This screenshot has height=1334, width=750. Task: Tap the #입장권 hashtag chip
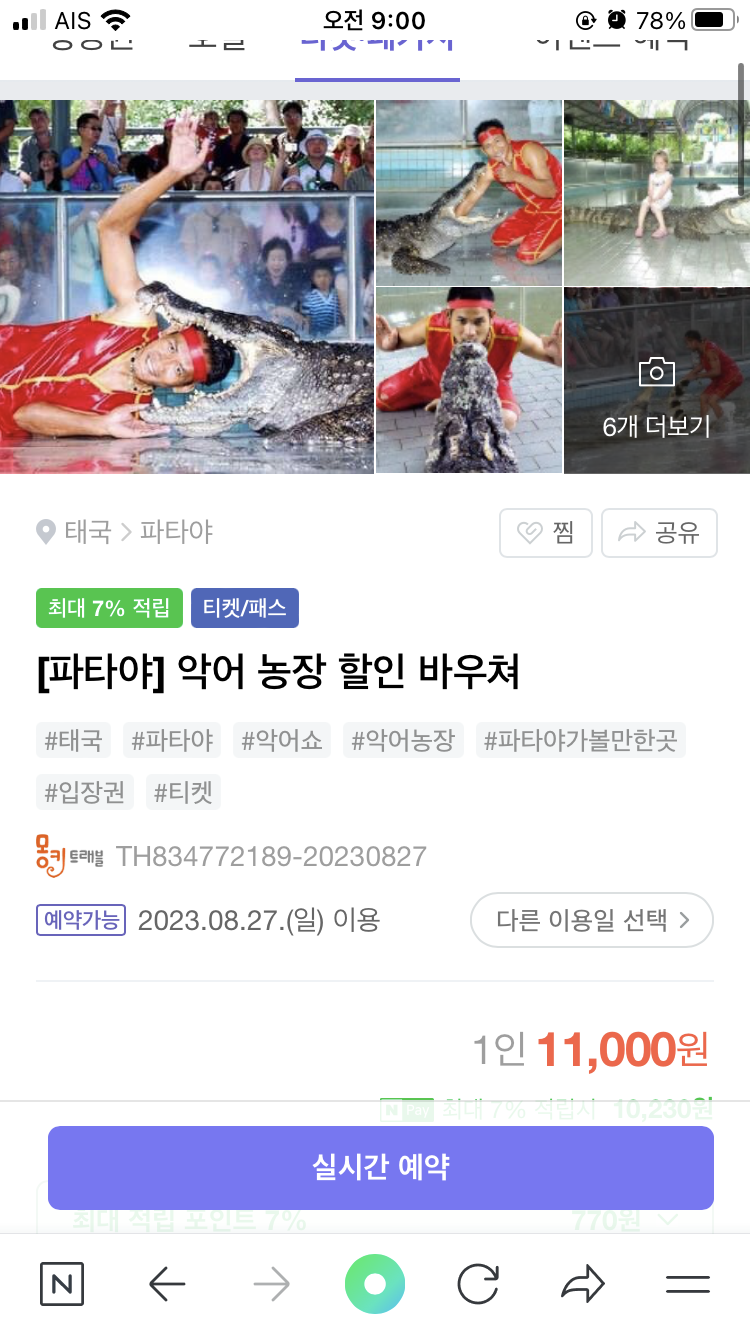pos(85,793)
